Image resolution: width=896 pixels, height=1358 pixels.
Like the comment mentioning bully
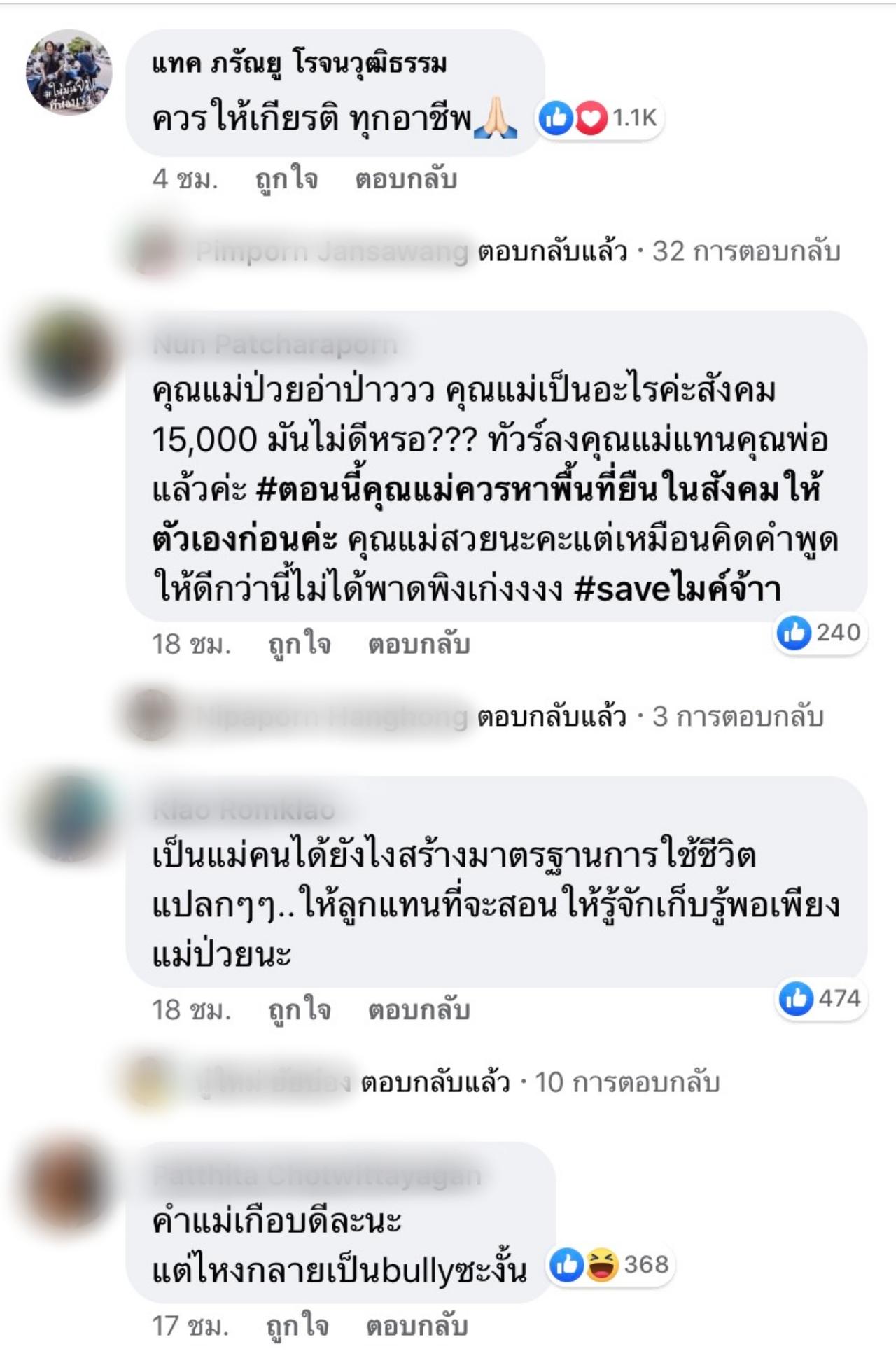(x=297, y=1326)
